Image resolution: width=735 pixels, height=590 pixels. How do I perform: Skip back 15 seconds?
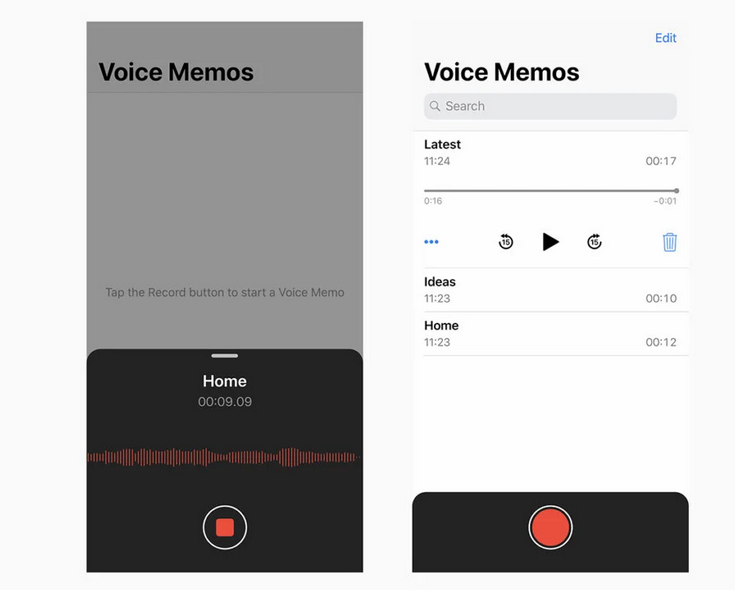(506, 242)
